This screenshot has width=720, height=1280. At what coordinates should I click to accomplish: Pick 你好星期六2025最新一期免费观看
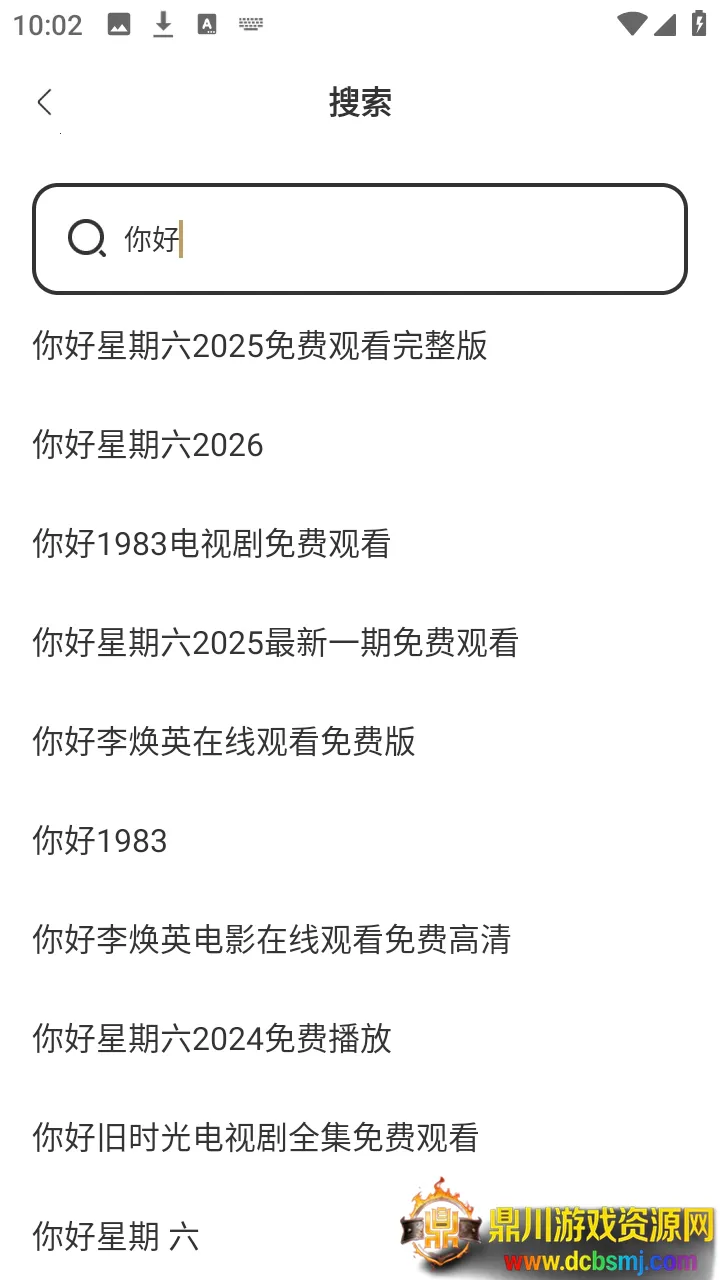[x=275, y=643]
